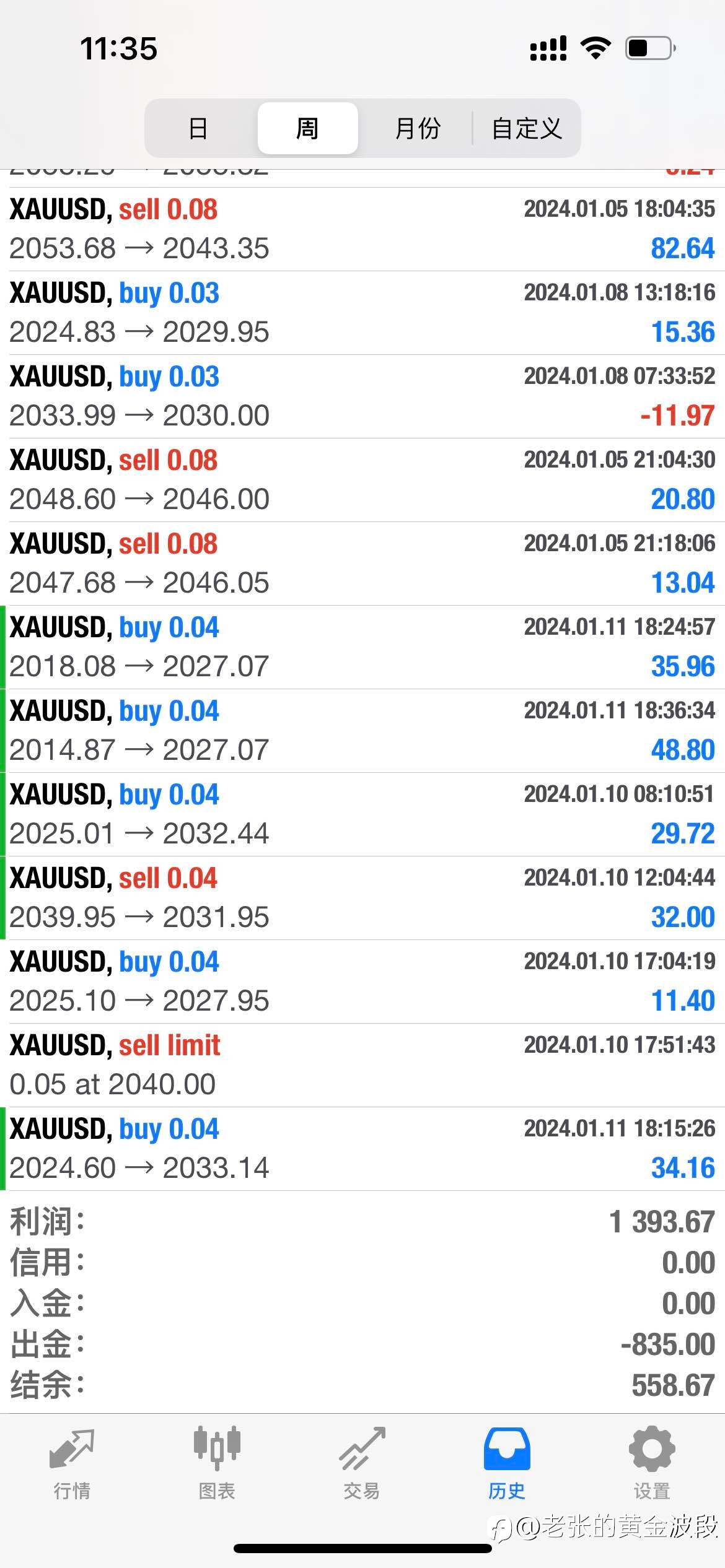Switch to the 月份 (month) period tab
This screenshot has height=1568, width=725.
point(417,128)
